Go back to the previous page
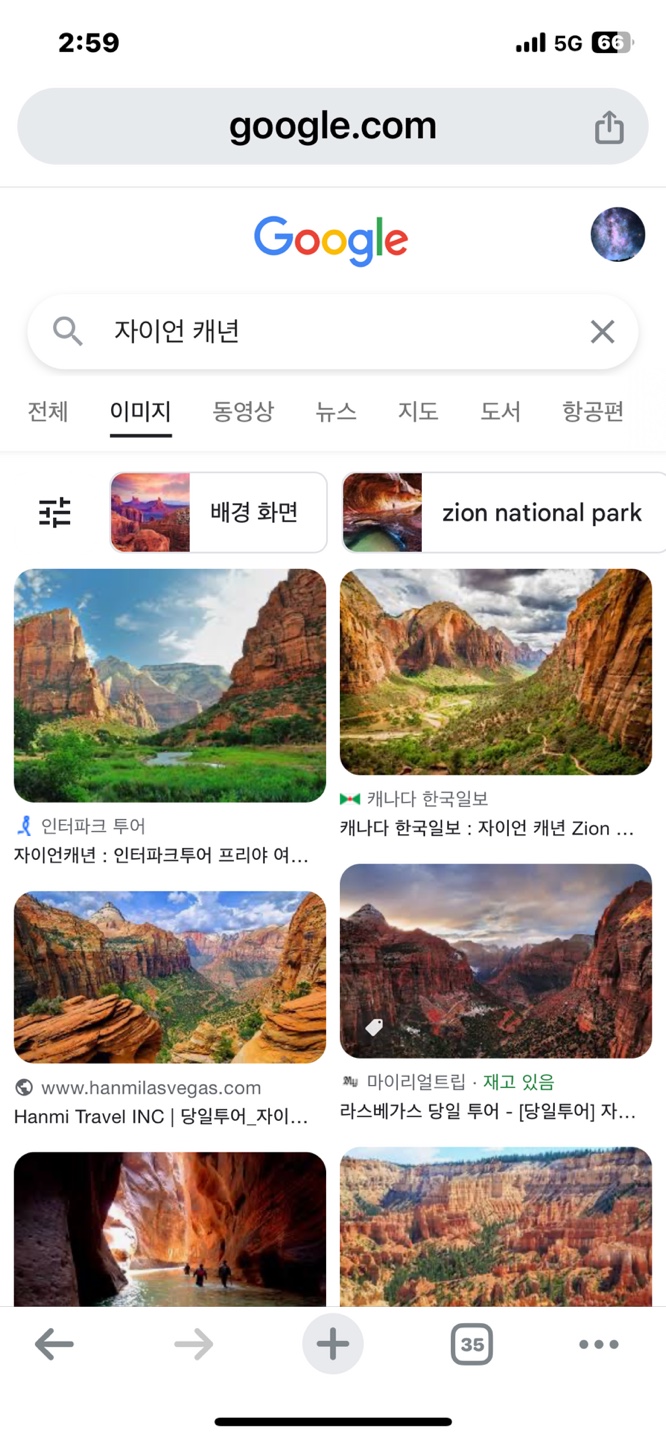 [54, 1344]
